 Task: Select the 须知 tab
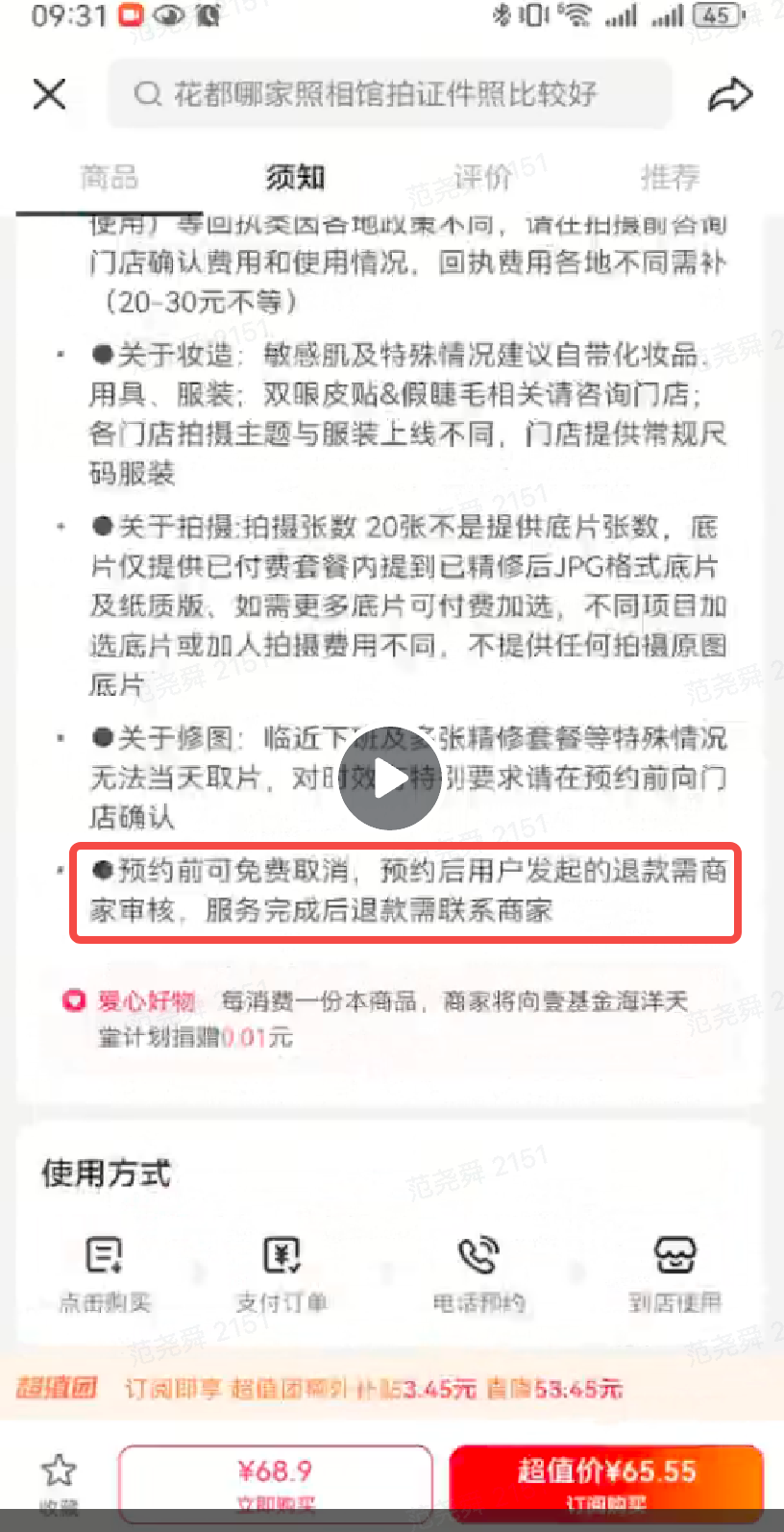295,177
